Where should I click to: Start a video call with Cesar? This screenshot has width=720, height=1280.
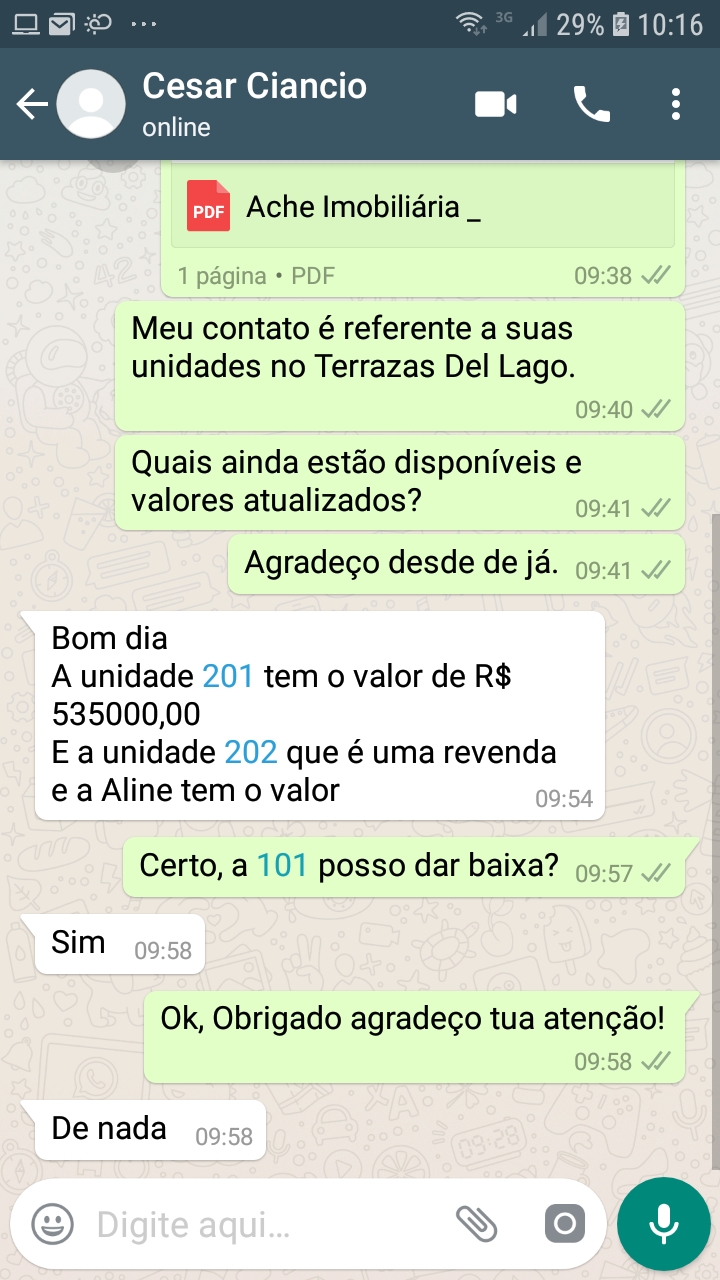pos(496,104)
